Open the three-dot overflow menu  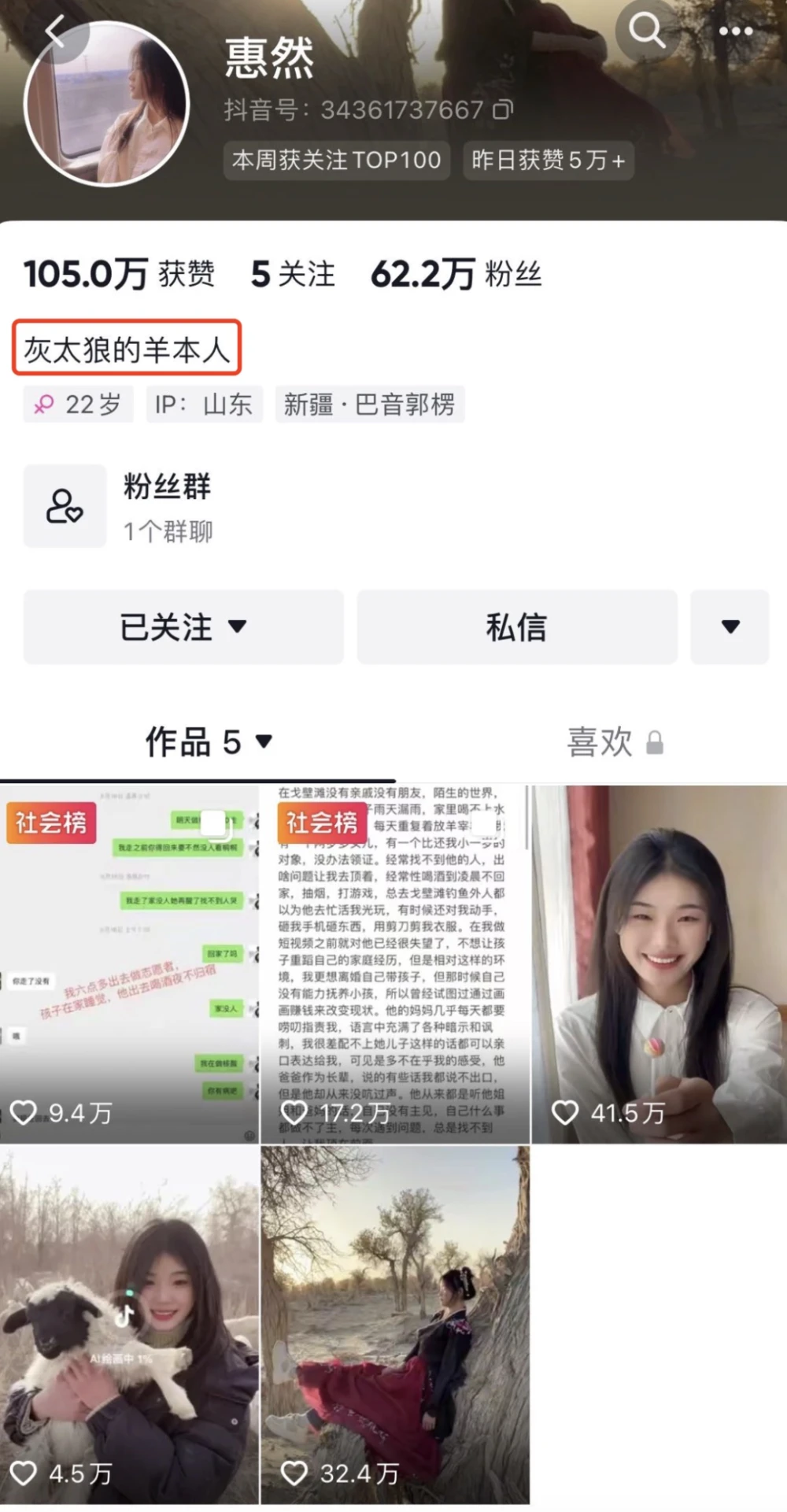pos(735,31)
